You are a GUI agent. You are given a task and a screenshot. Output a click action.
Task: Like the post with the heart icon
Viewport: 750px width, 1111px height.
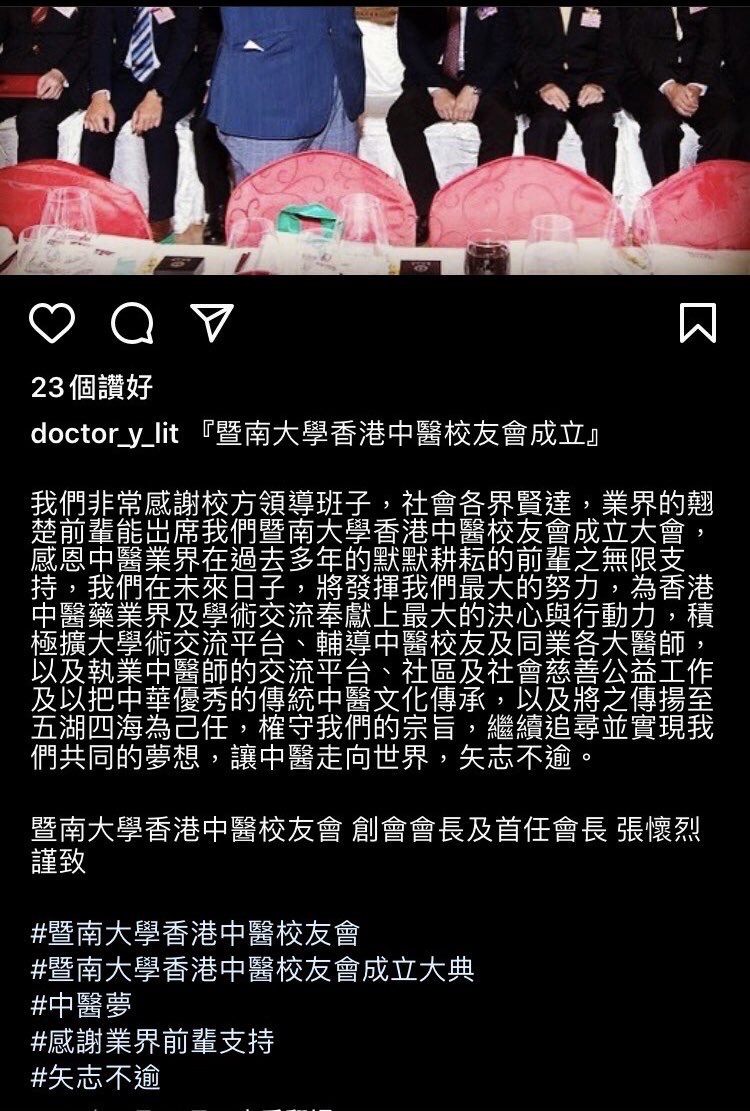[x=53, y=323]
